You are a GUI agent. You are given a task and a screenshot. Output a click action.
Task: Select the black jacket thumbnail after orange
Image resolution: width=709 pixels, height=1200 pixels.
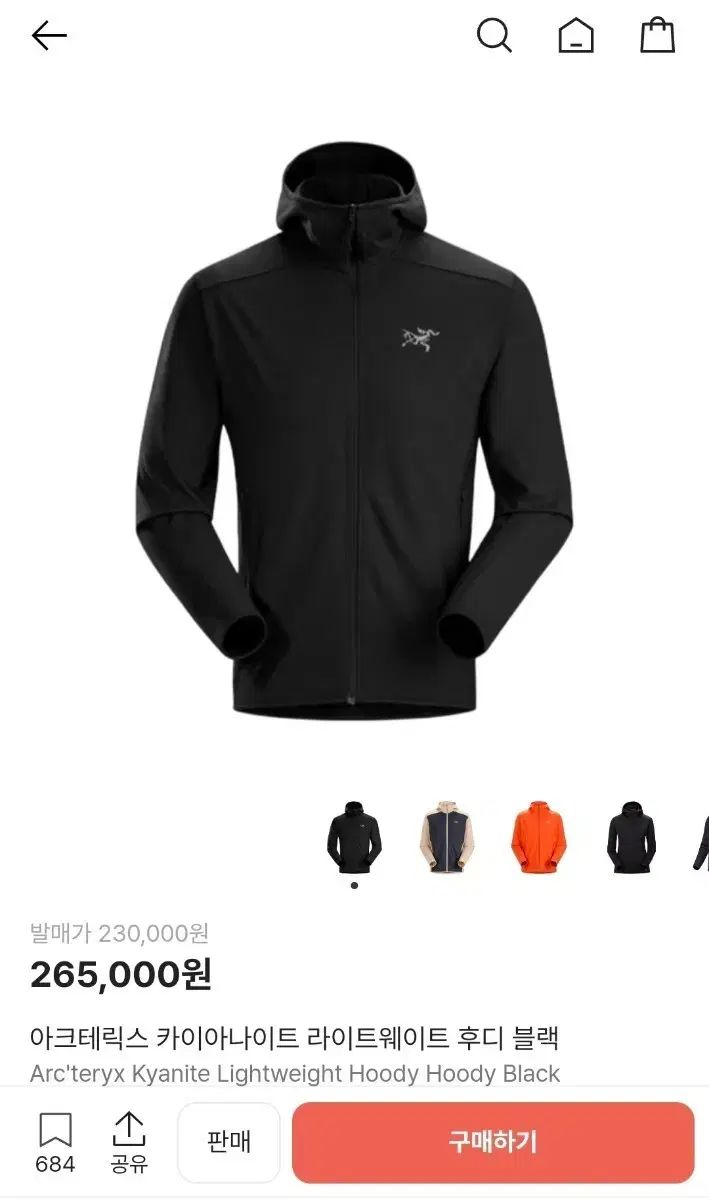coord(631,837)
